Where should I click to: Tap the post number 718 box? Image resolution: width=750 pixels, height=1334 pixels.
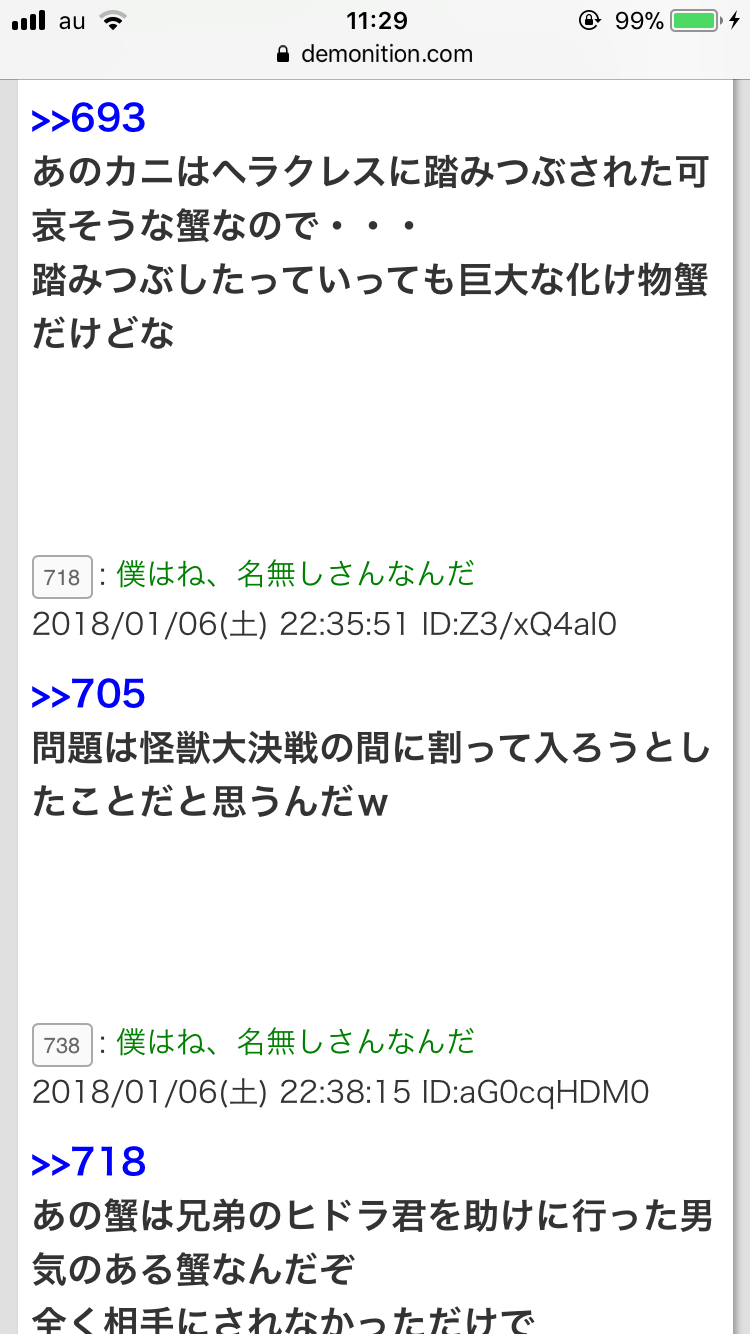point(62,577)
